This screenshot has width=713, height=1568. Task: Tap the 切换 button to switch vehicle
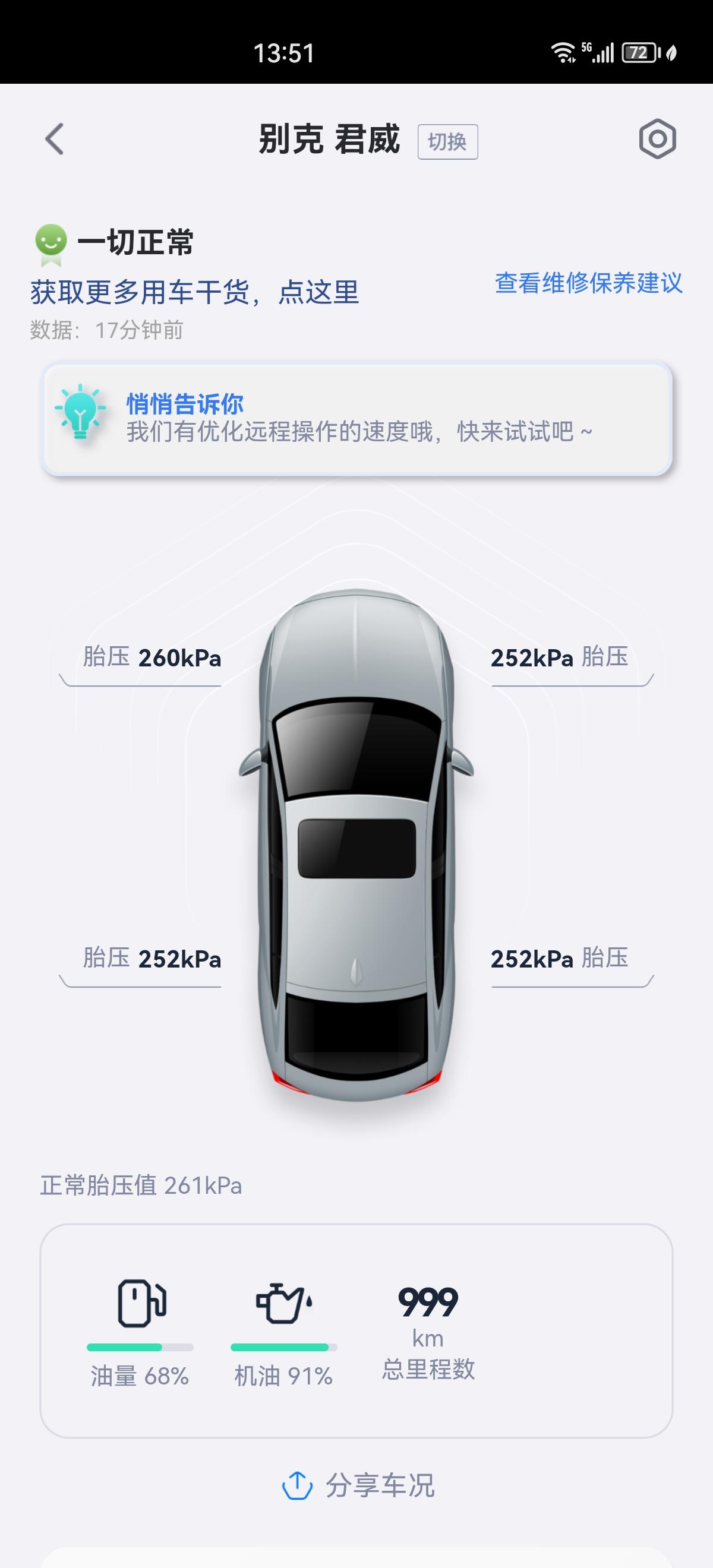447,142
